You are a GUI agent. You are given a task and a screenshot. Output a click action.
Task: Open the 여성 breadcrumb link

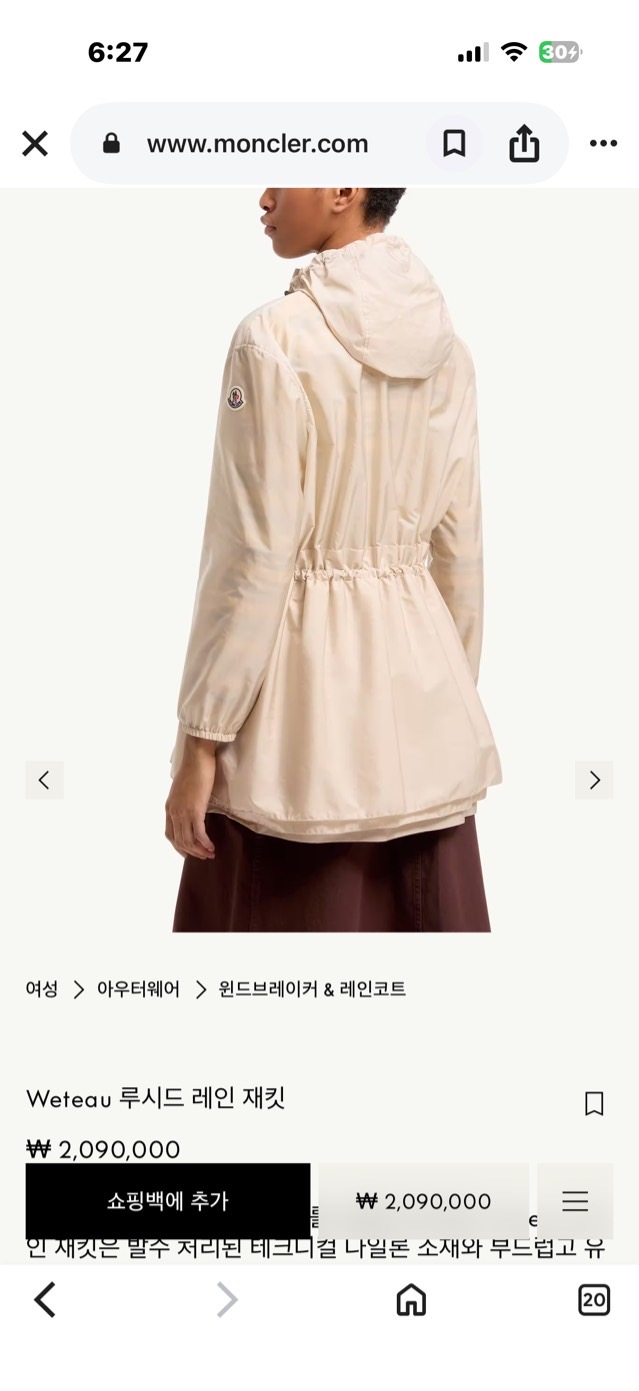coord(42,989)
